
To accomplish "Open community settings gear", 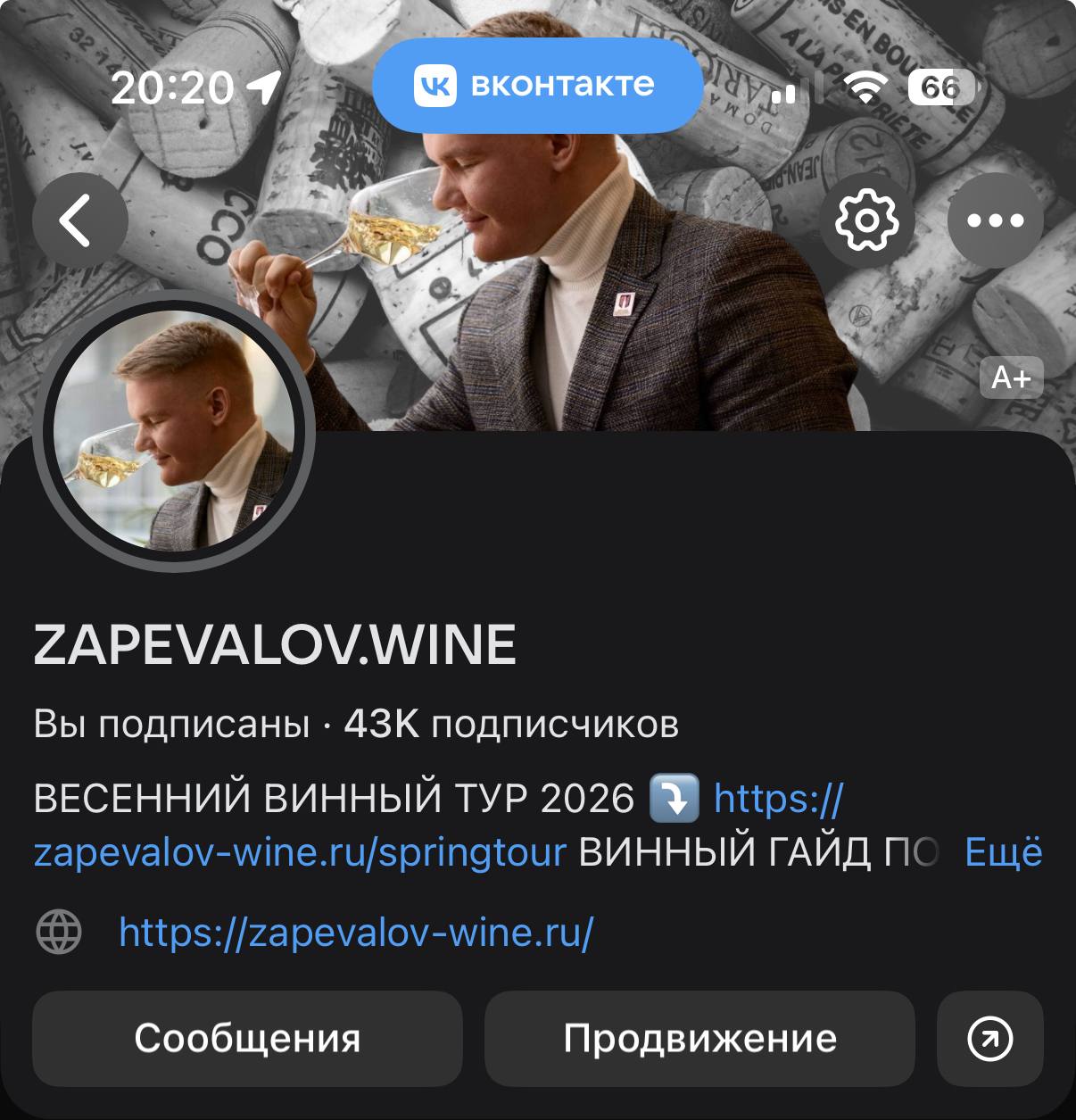I will point(866,220).
